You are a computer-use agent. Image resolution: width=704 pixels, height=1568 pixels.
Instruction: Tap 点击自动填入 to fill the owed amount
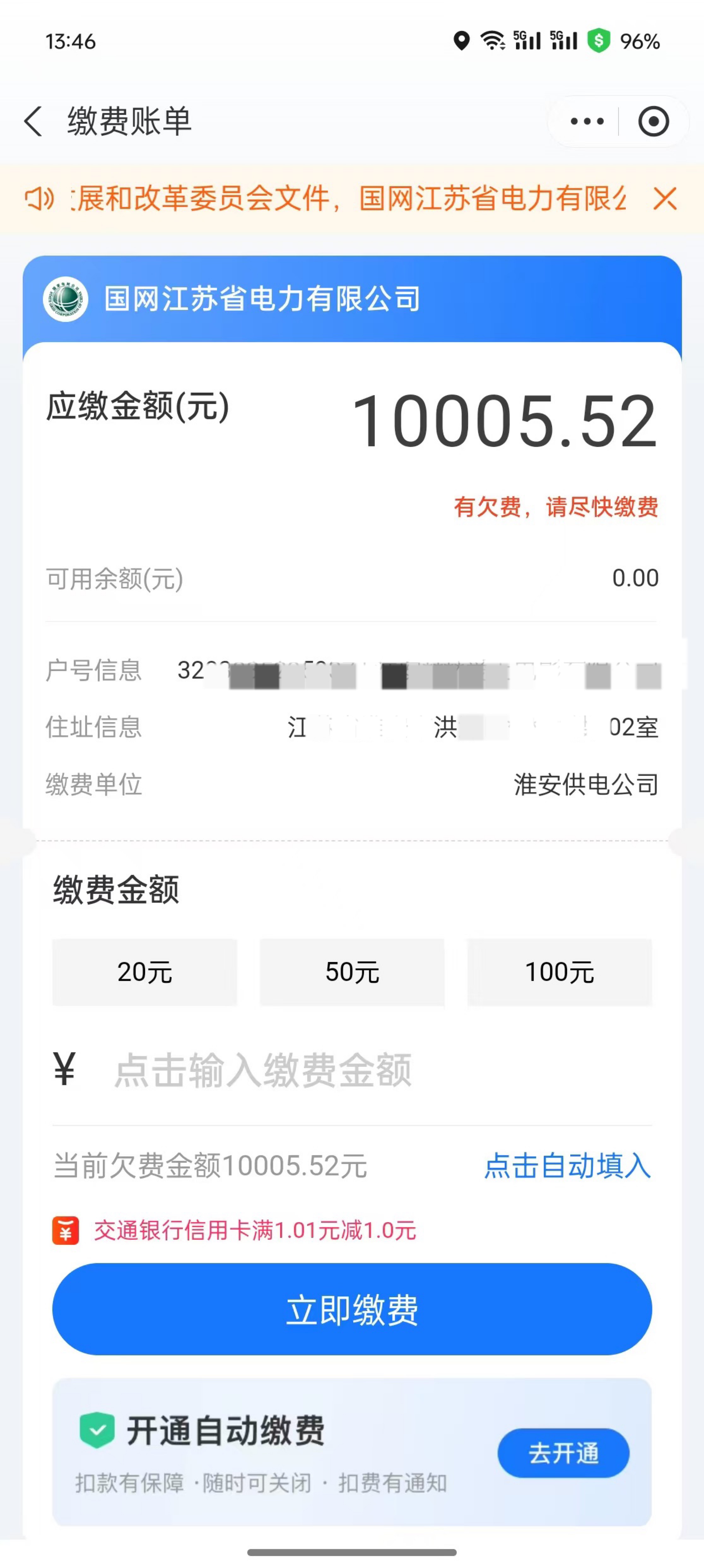tap(567, 1166)
